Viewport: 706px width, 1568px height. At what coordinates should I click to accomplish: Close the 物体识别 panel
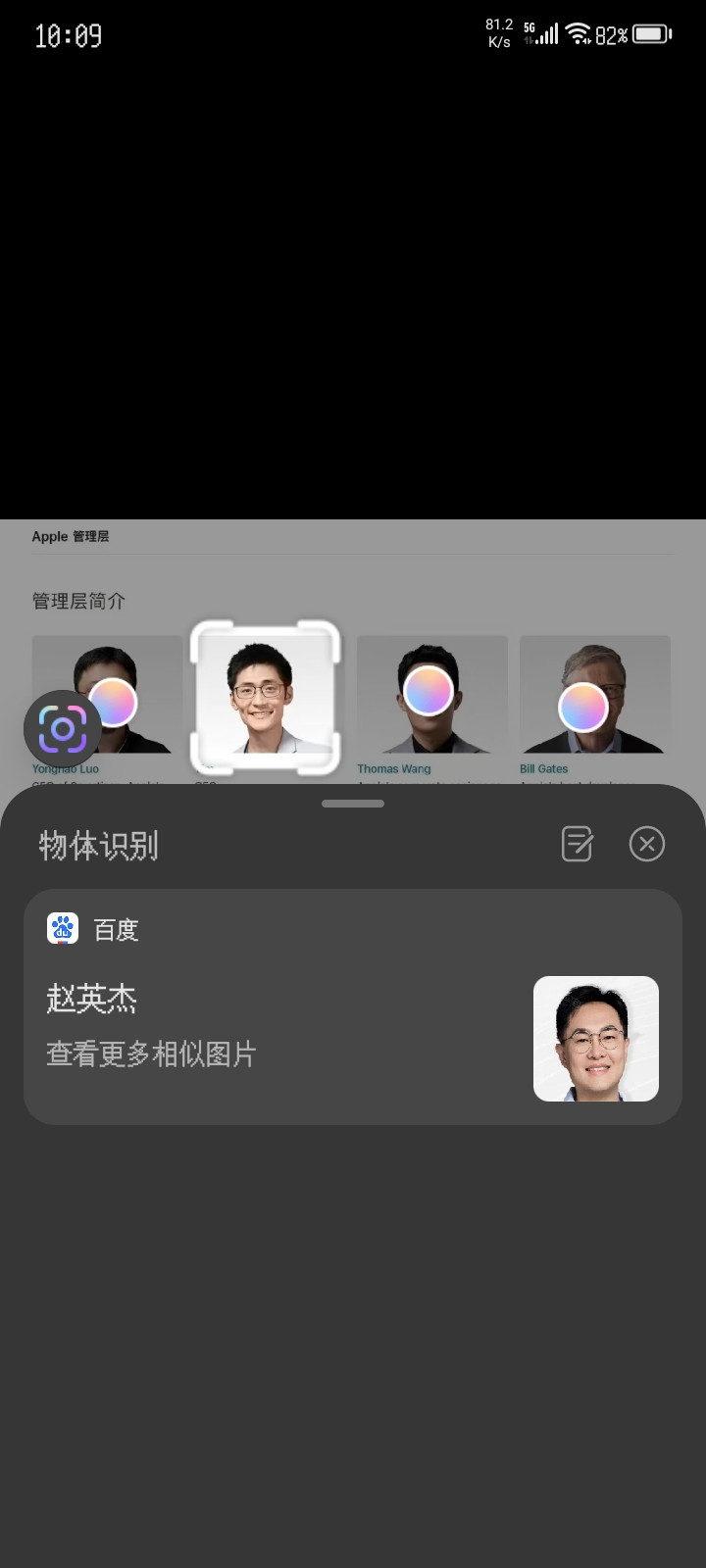[x=646, y=844]
